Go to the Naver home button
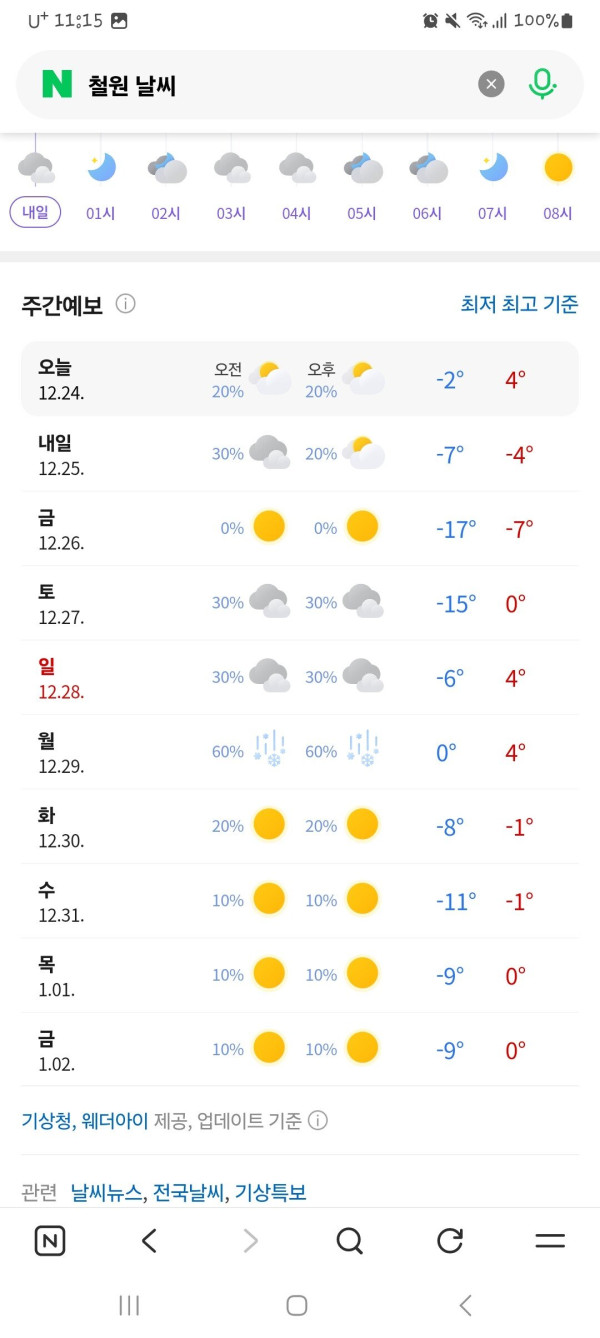Viewport: 600px width, 1338px height. tap(50, 1241)
